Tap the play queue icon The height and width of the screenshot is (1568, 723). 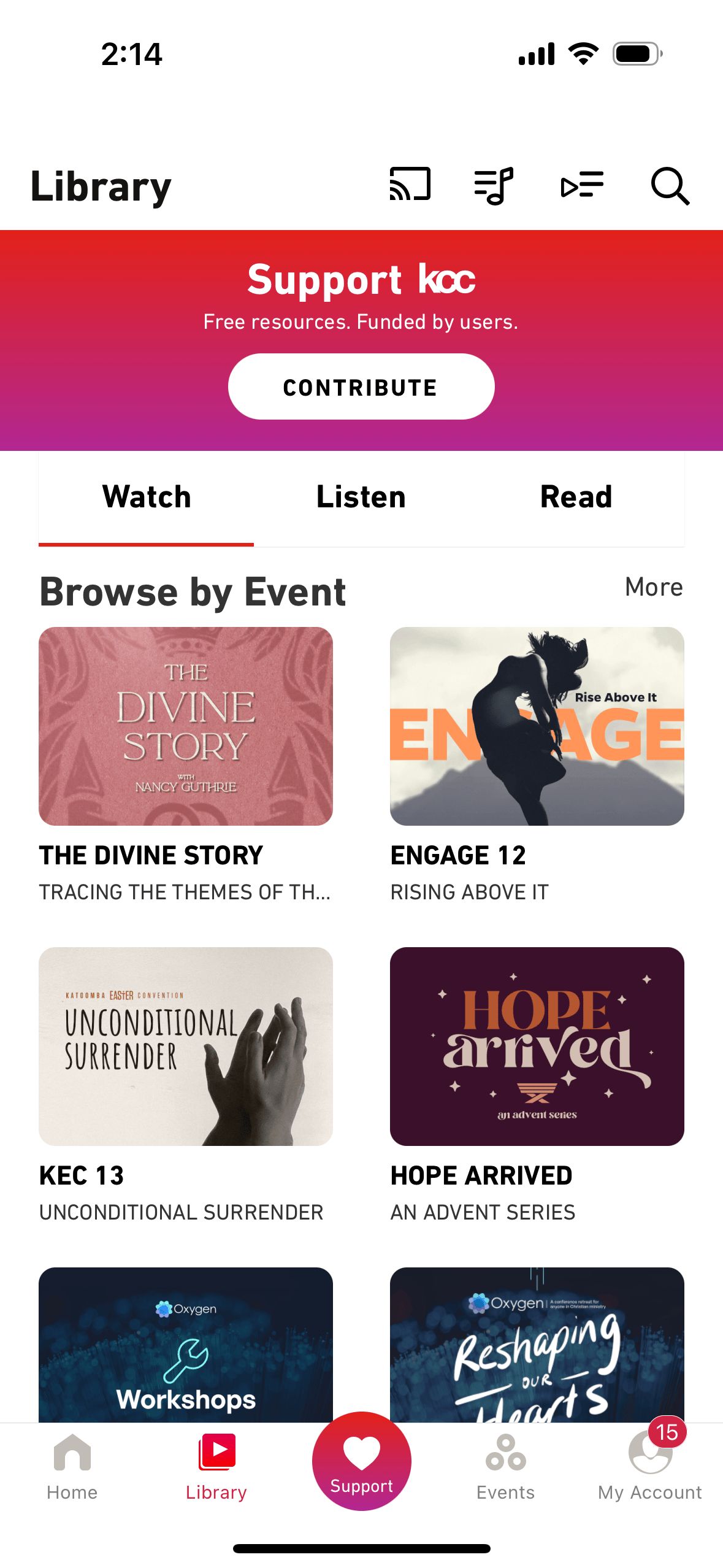[581, 185]
